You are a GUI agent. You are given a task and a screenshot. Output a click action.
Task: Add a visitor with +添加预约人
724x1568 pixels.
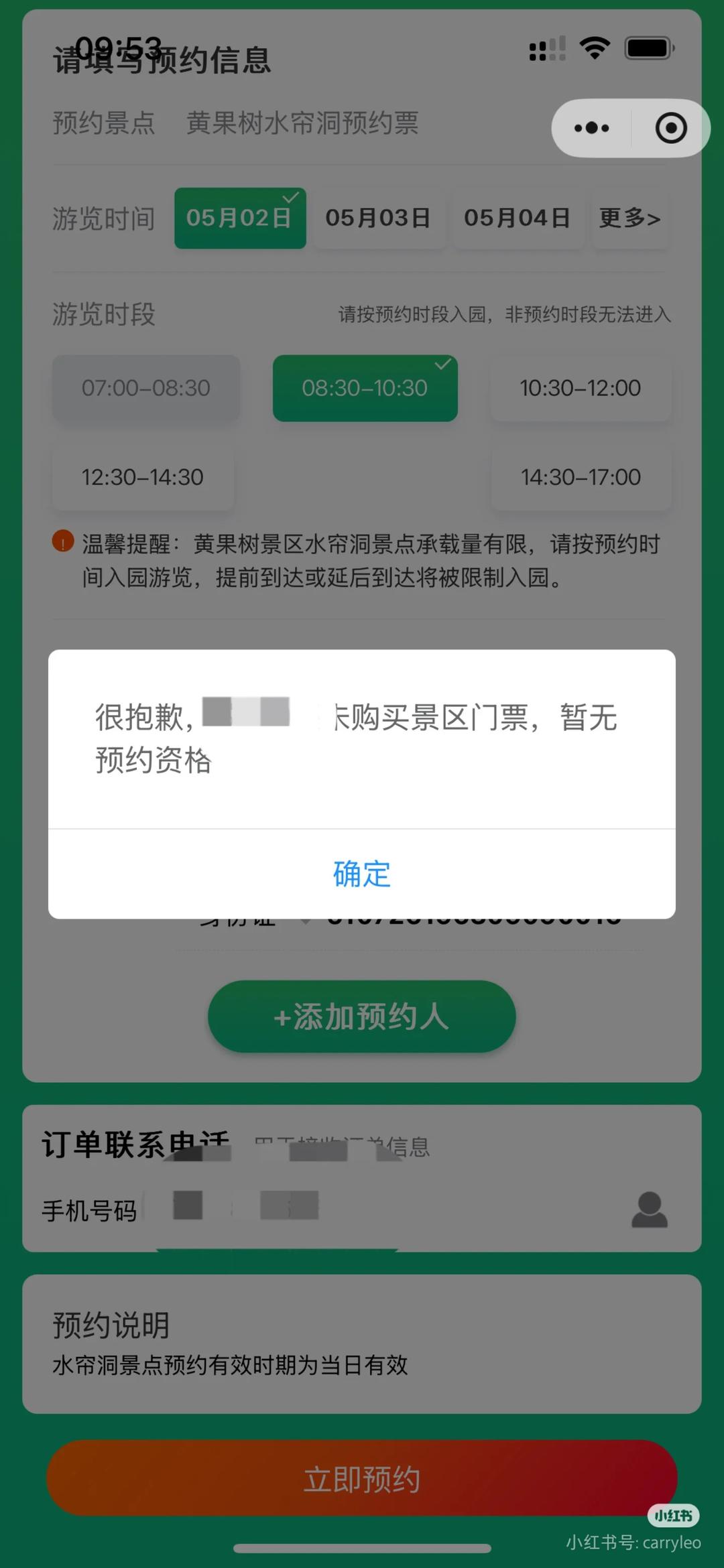(x=362, y=1016)
